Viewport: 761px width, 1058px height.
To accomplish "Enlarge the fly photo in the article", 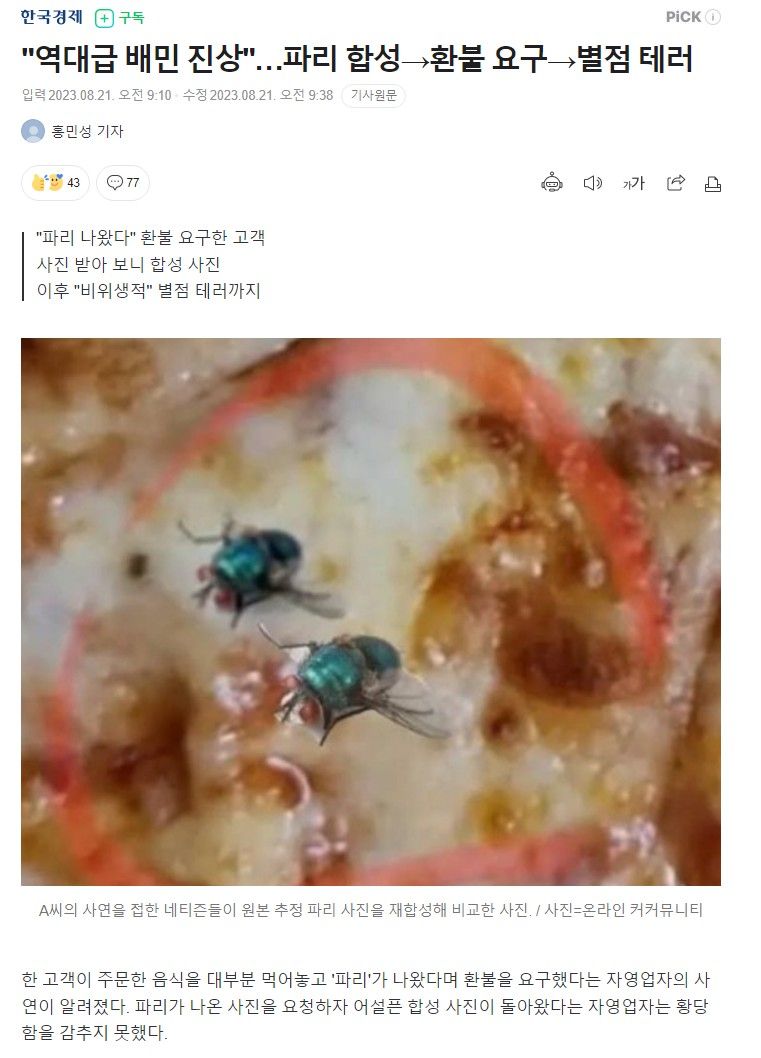I will [370, 611].
